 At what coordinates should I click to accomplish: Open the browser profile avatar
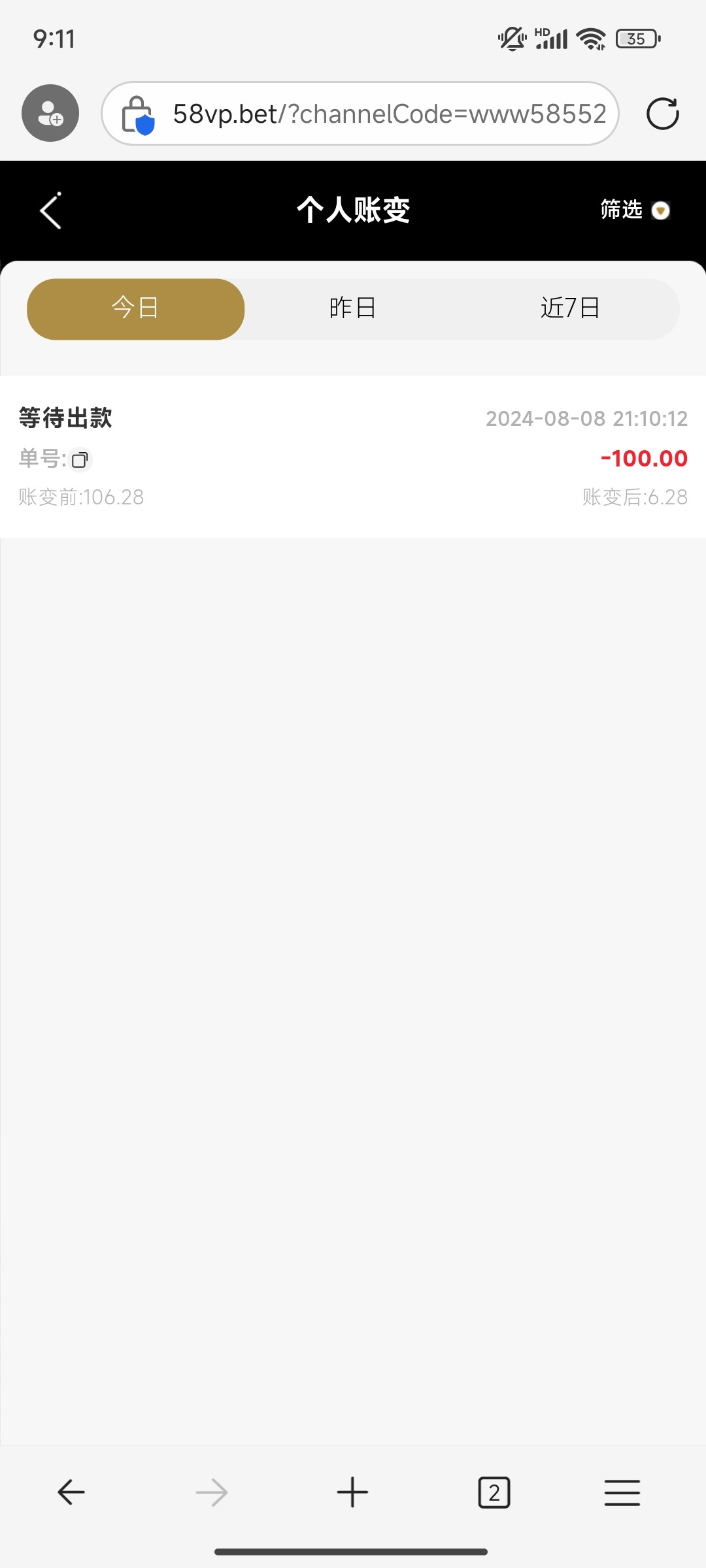50,113
